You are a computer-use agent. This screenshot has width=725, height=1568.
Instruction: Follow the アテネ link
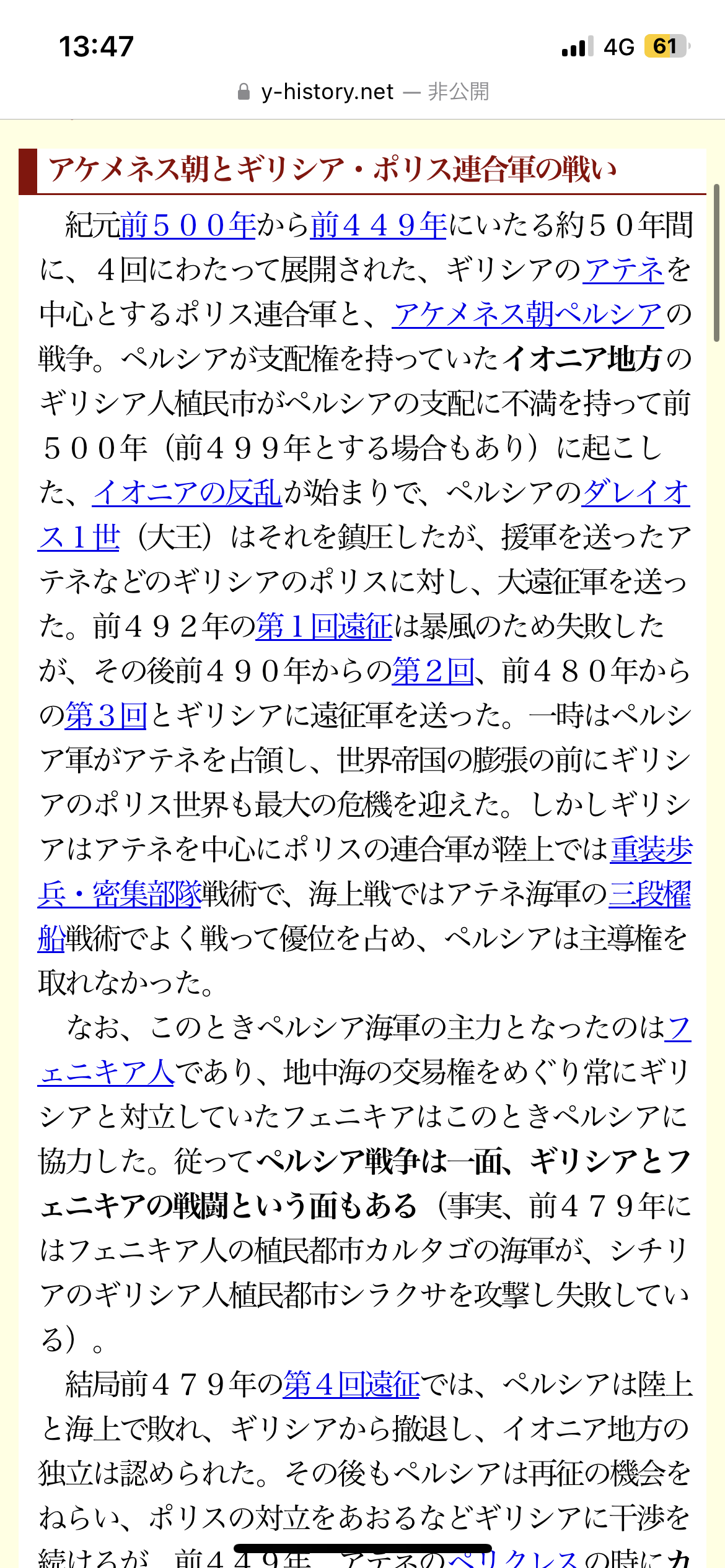point(623,270)
